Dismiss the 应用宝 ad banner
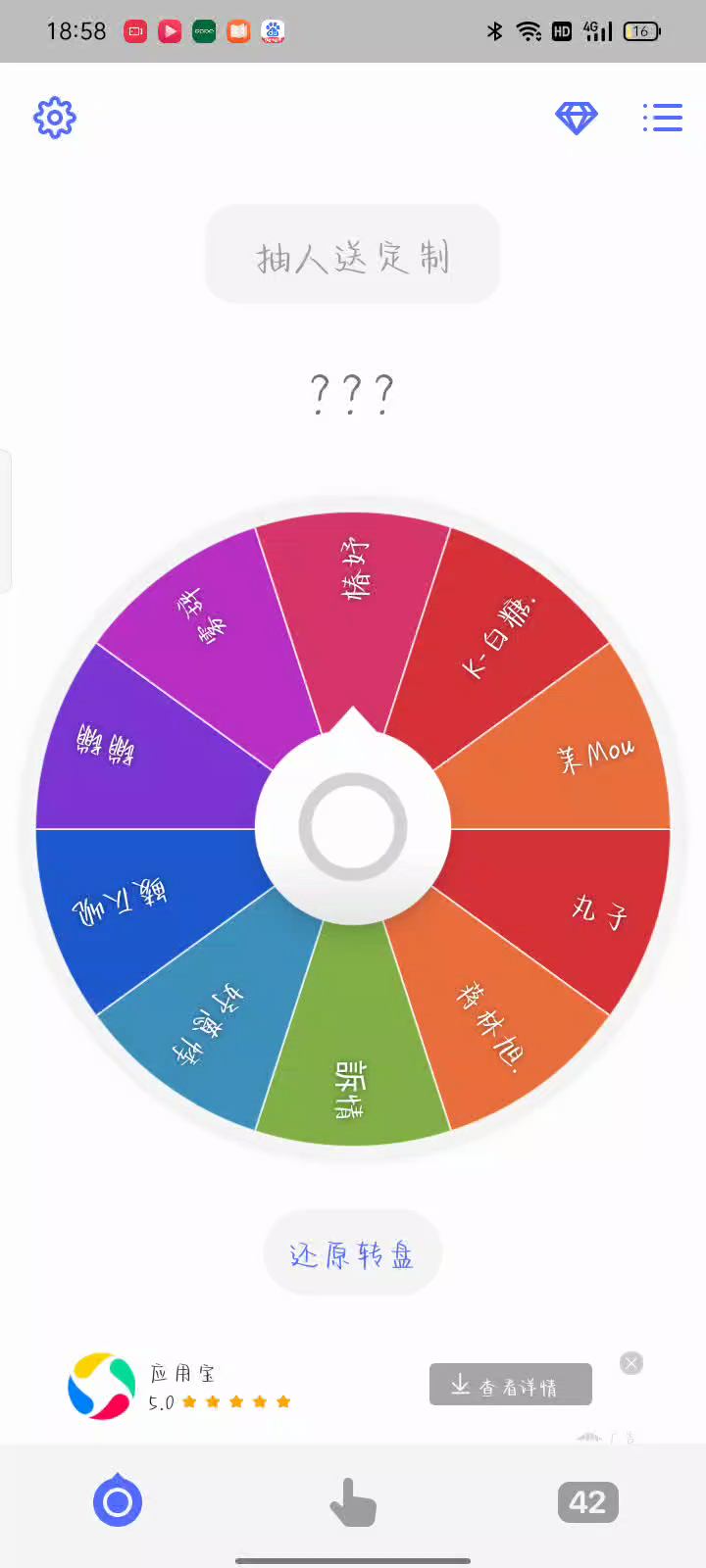Image resolution: width=706 pixels, height=1568 pixels. tap(631, 1363)
